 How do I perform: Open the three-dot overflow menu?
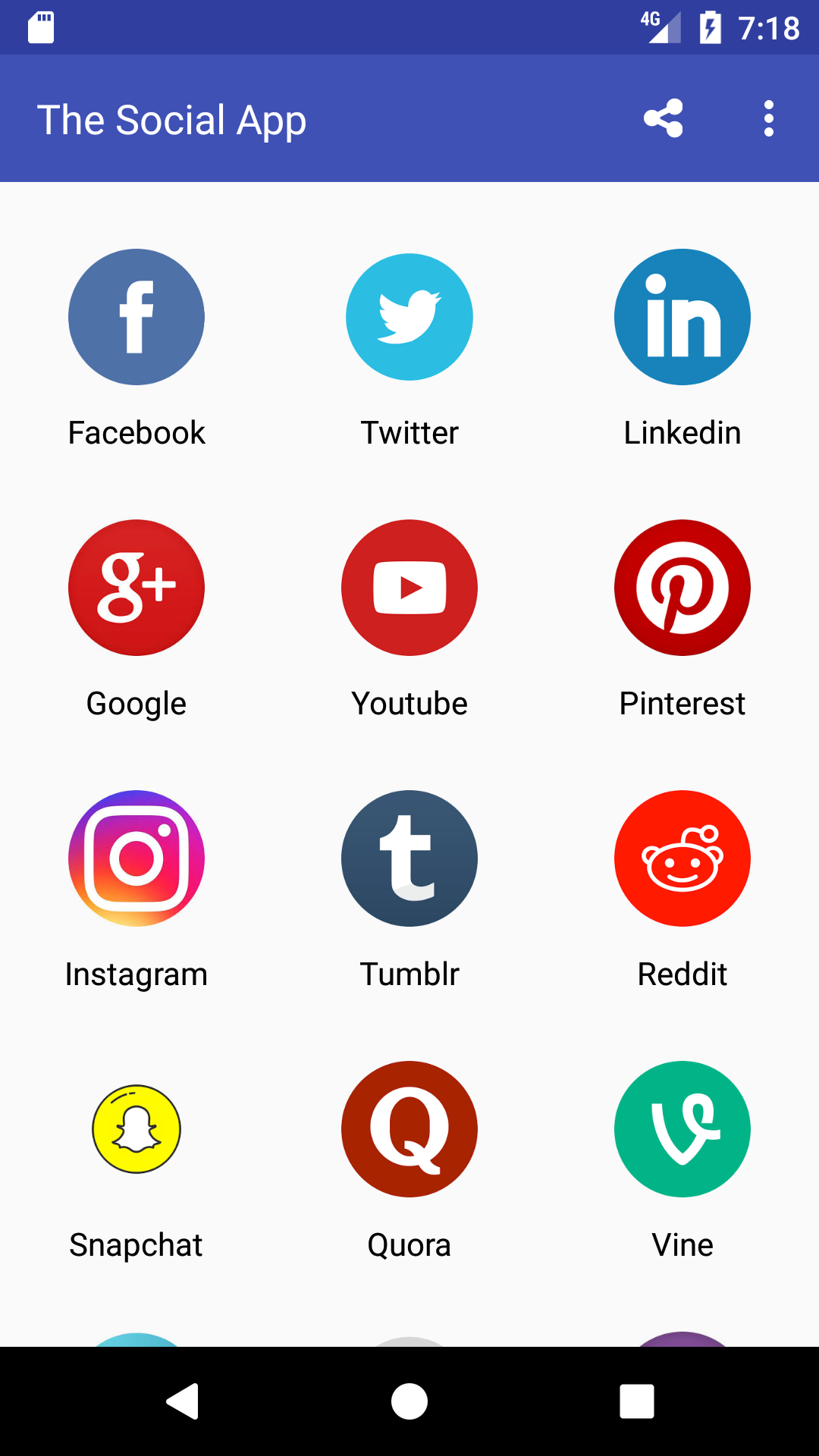pyautogui.click(x=768, y=119)
